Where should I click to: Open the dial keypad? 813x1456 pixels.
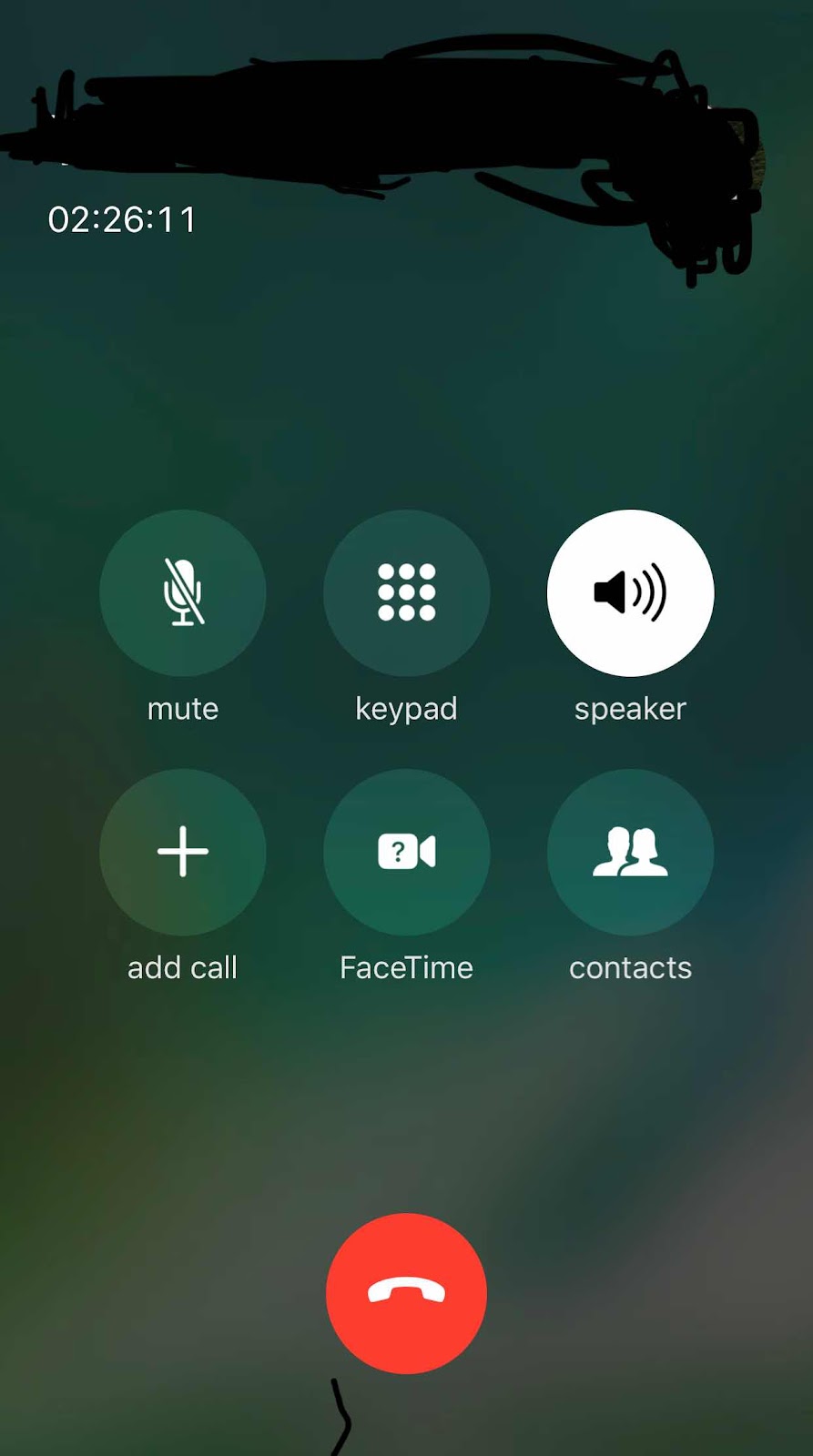pos(406,592)
